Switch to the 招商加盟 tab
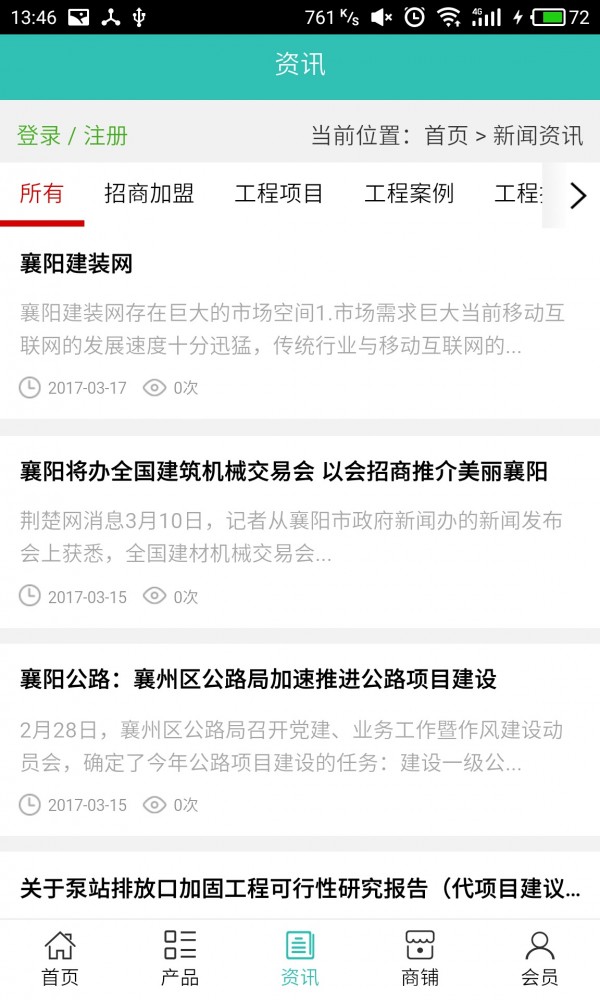The height and width of the screenshot is (1000, 600). pyautogui.click(x=149, y=194)
